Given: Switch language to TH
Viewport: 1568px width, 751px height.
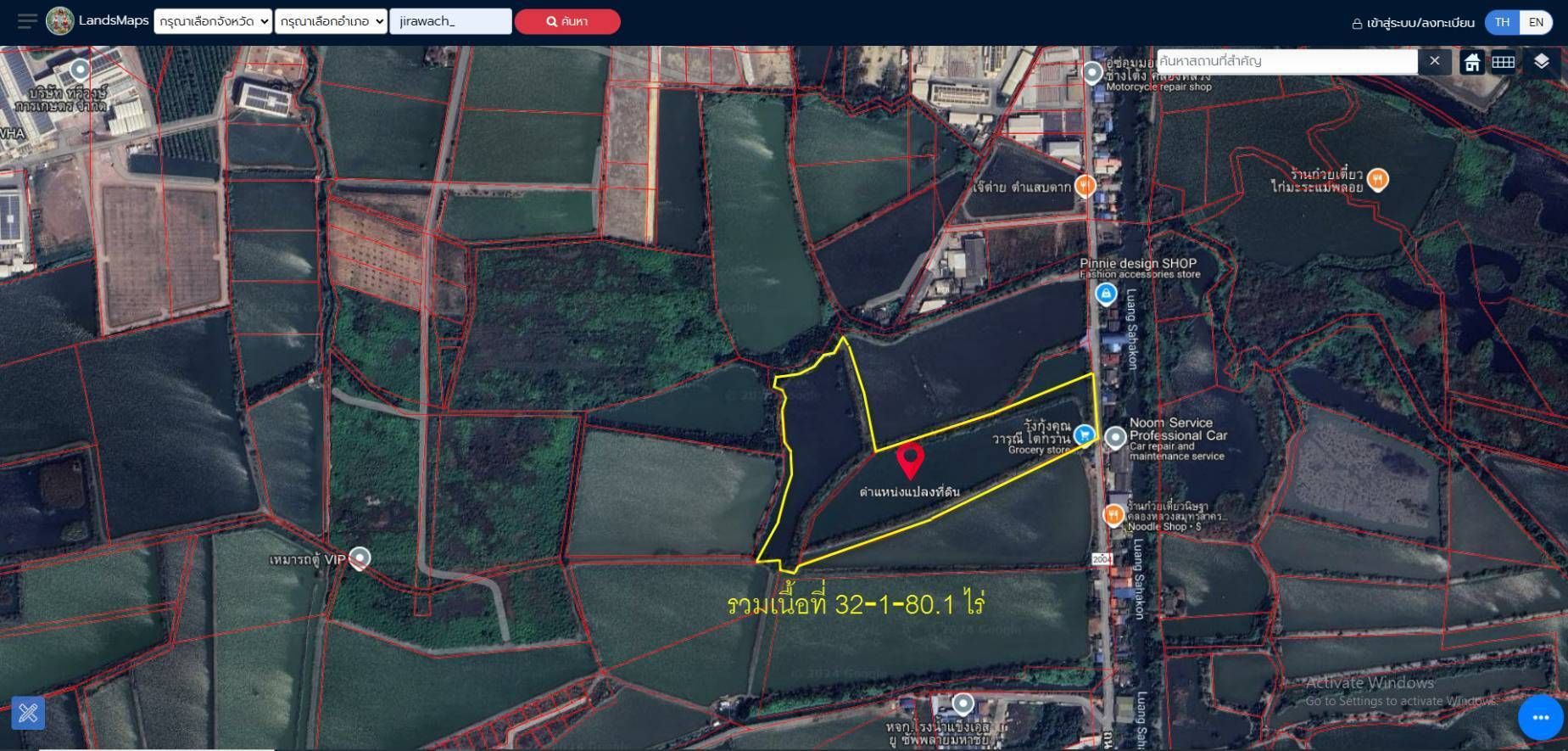Looking at the screenshot, I should coord(1502,22).
